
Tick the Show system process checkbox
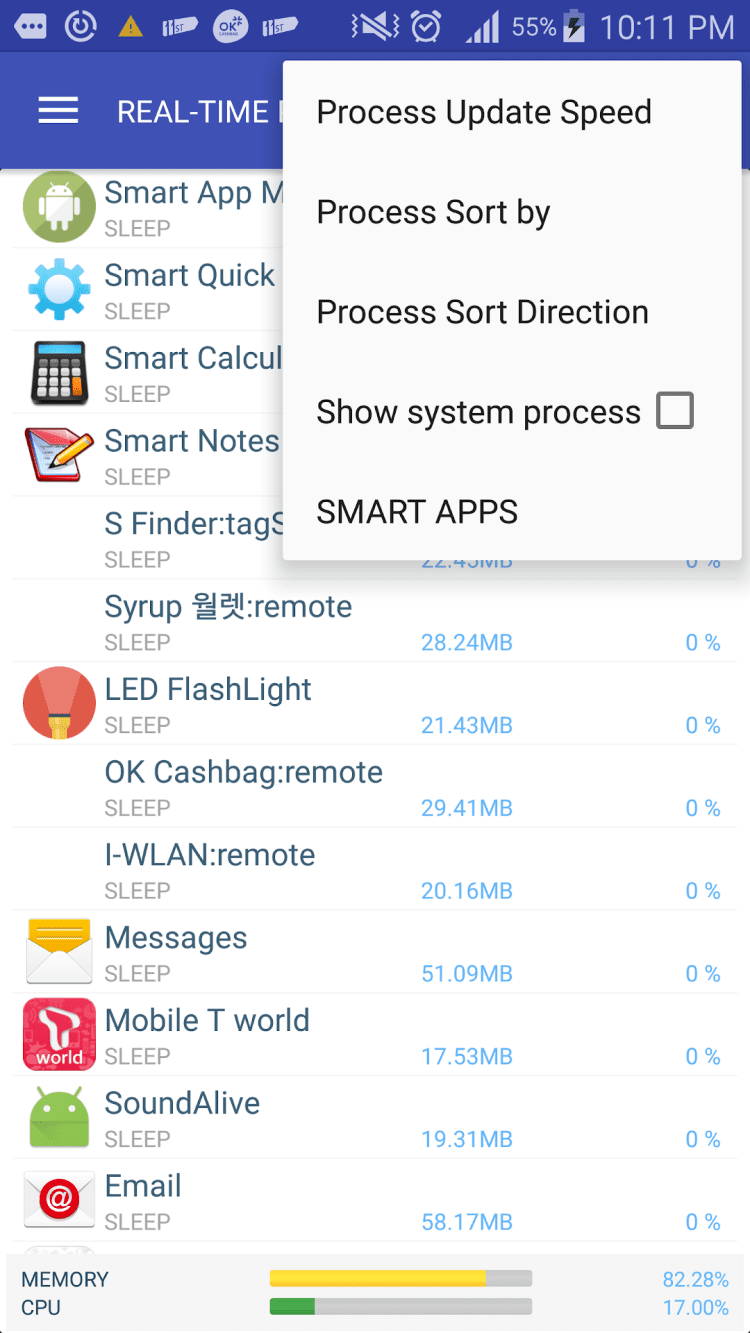coord(674,411)
